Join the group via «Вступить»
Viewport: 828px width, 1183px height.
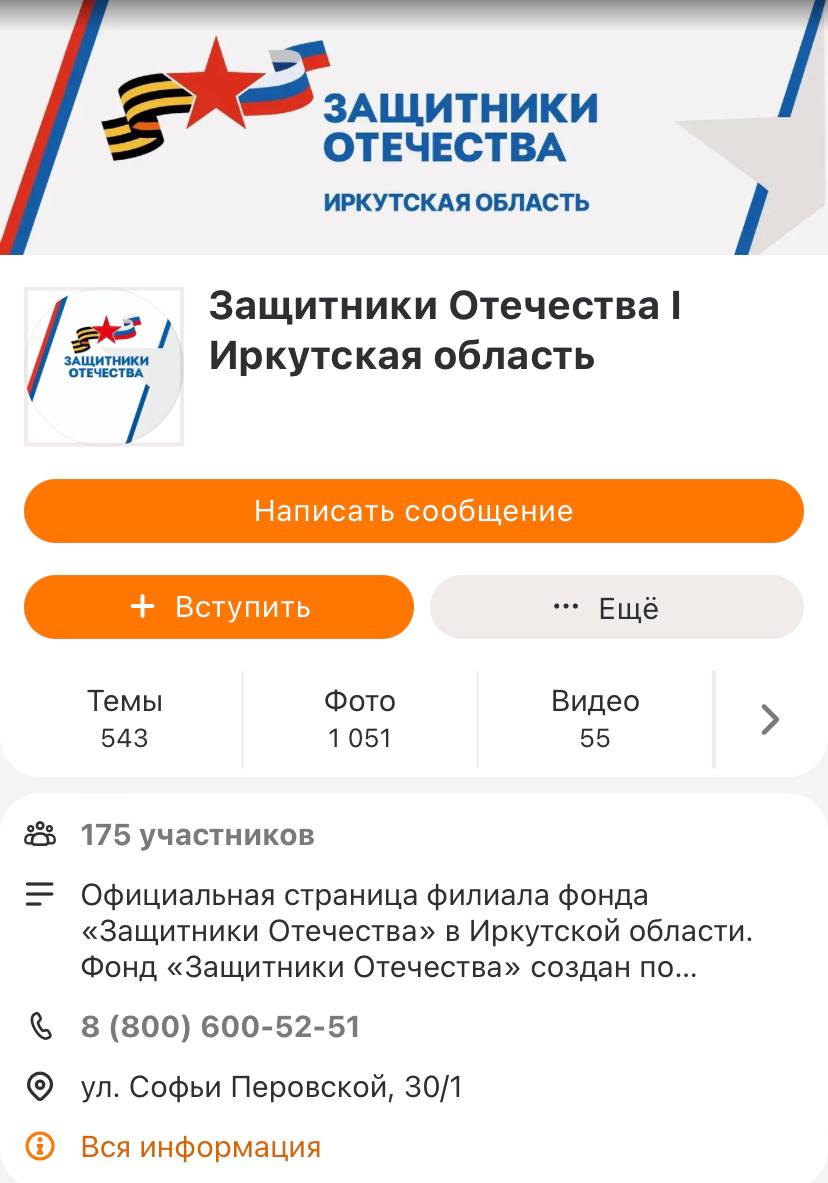pyautogui.click(x=219, y=607)
